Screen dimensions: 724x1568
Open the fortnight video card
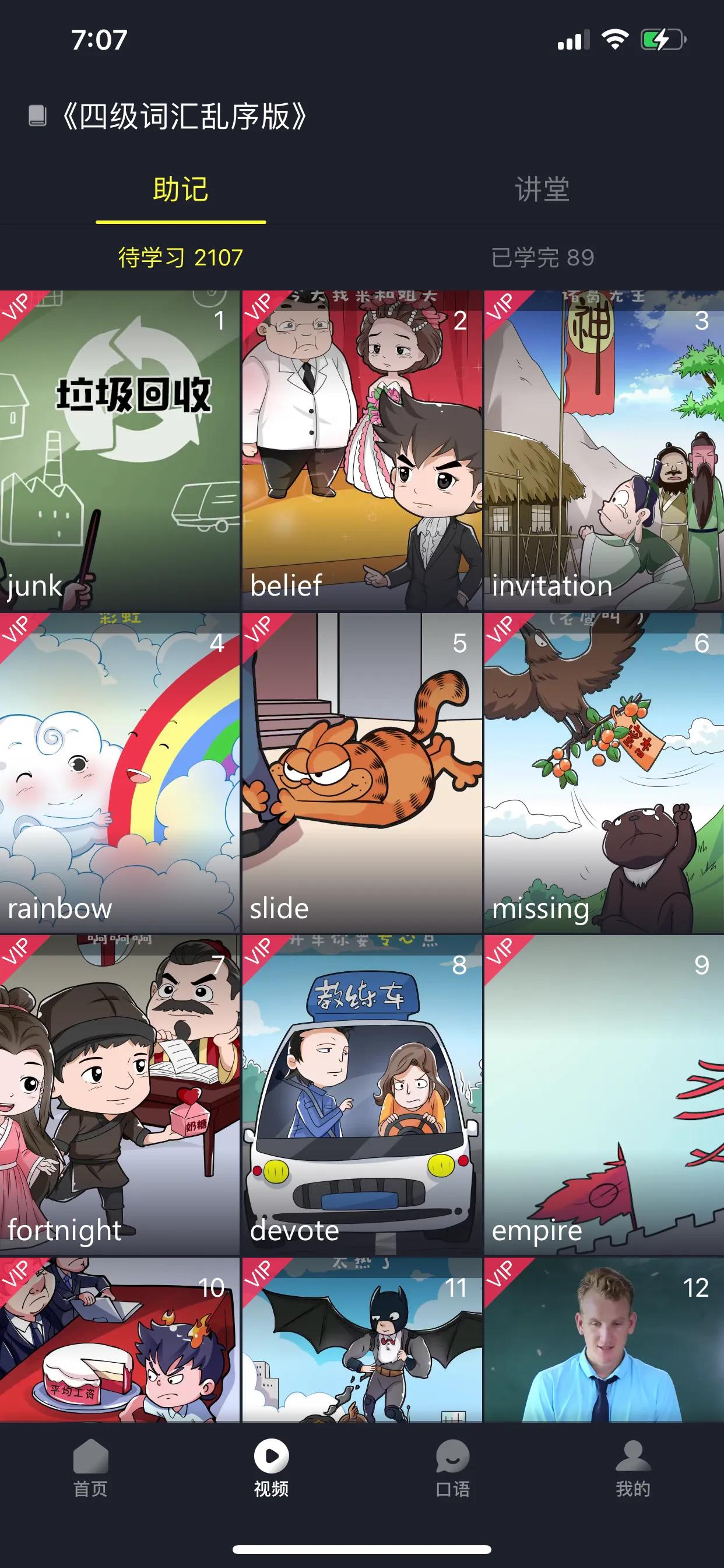coord(120,1094)
